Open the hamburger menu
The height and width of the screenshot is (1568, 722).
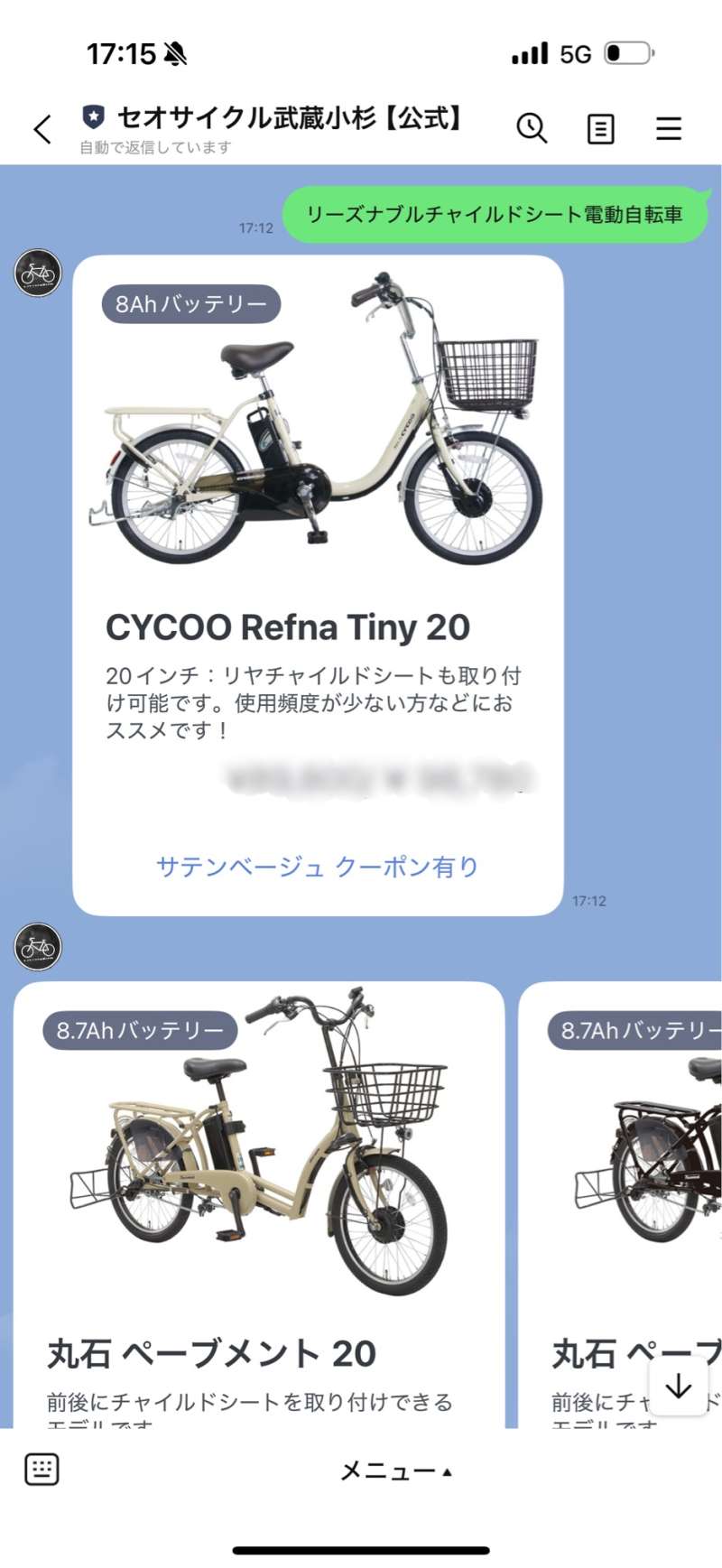[668, 129]
